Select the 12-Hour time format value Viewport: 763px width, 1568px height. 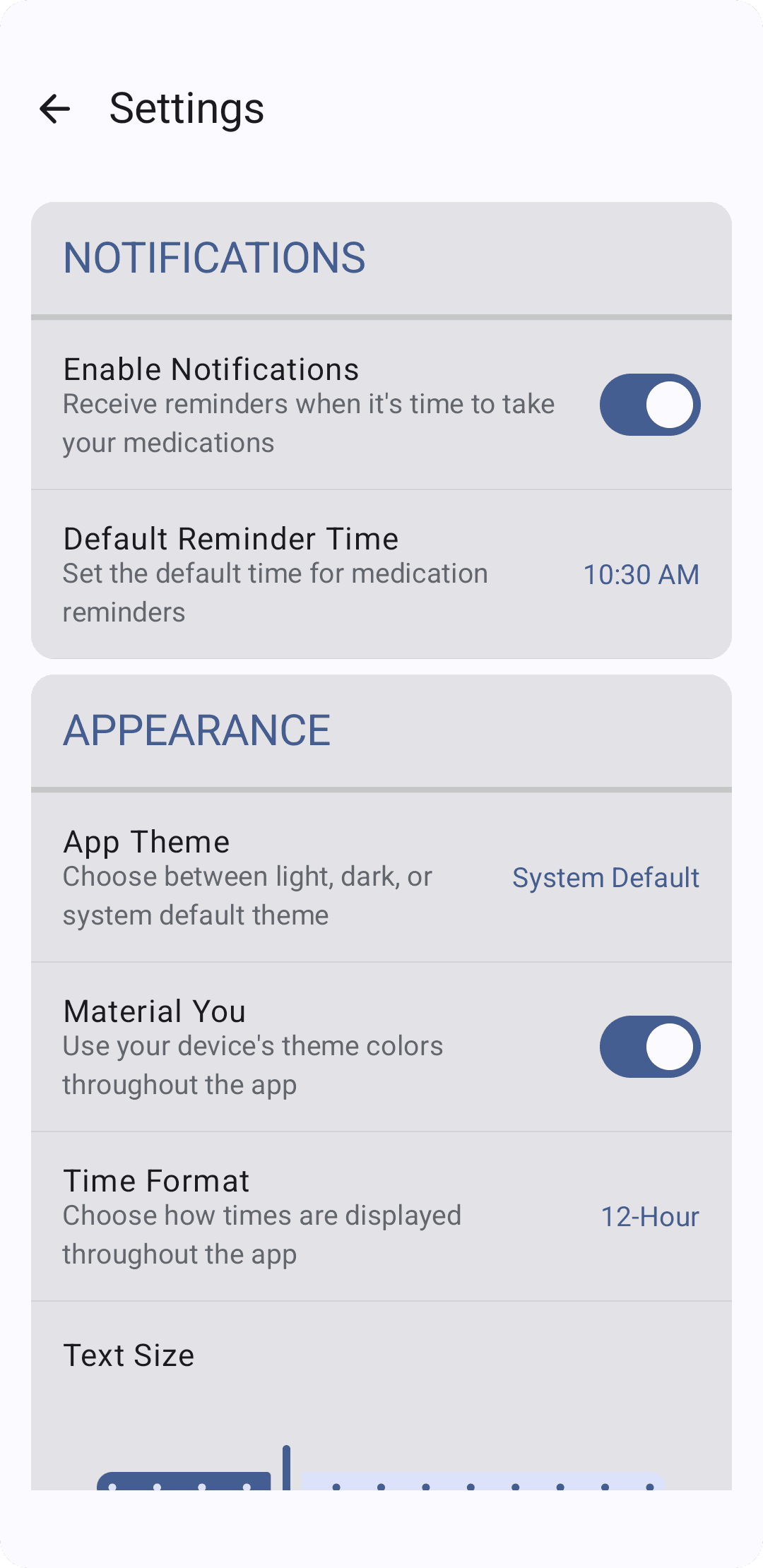(649, 1216)
